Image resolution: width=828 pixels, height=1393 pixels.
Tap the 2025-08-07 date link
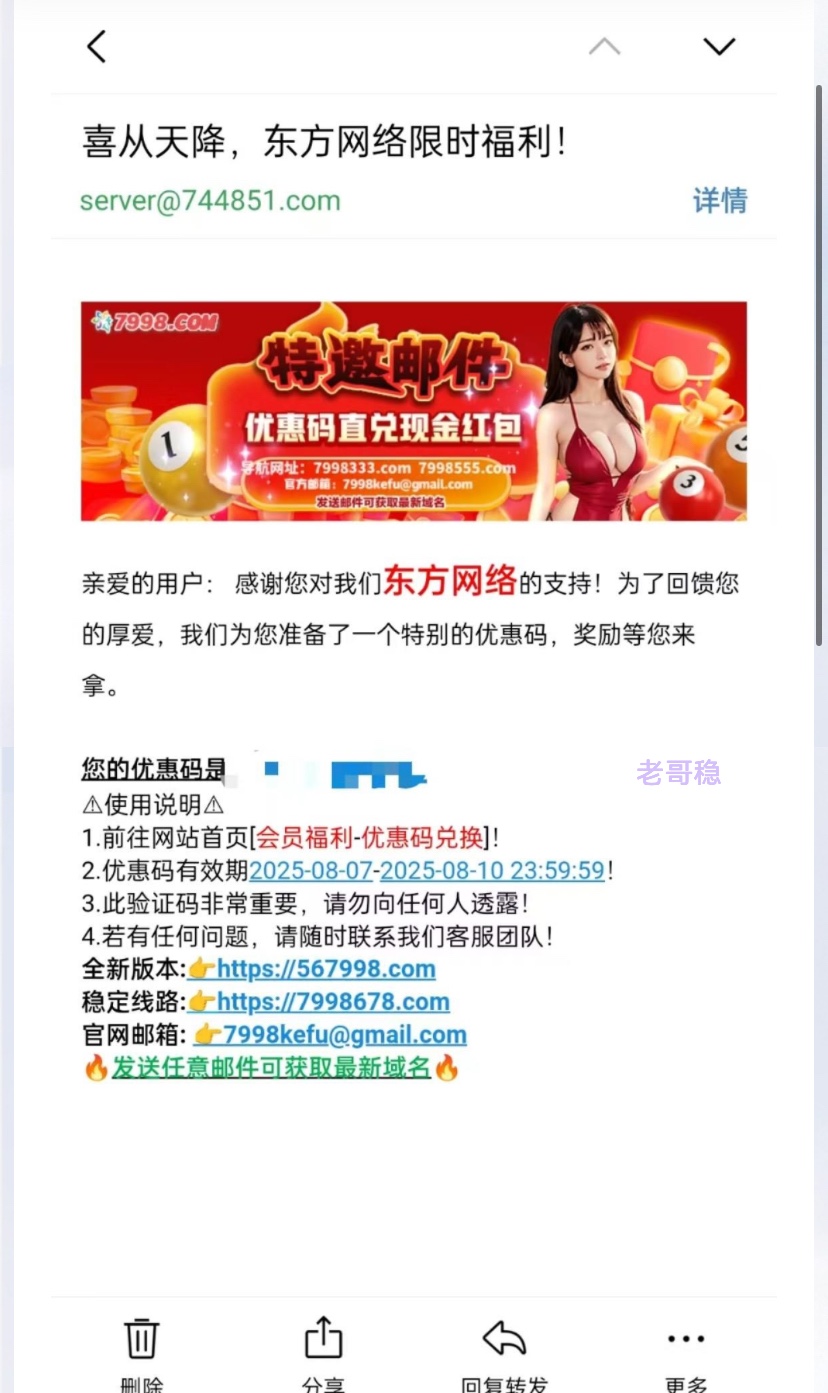[310, 870]
